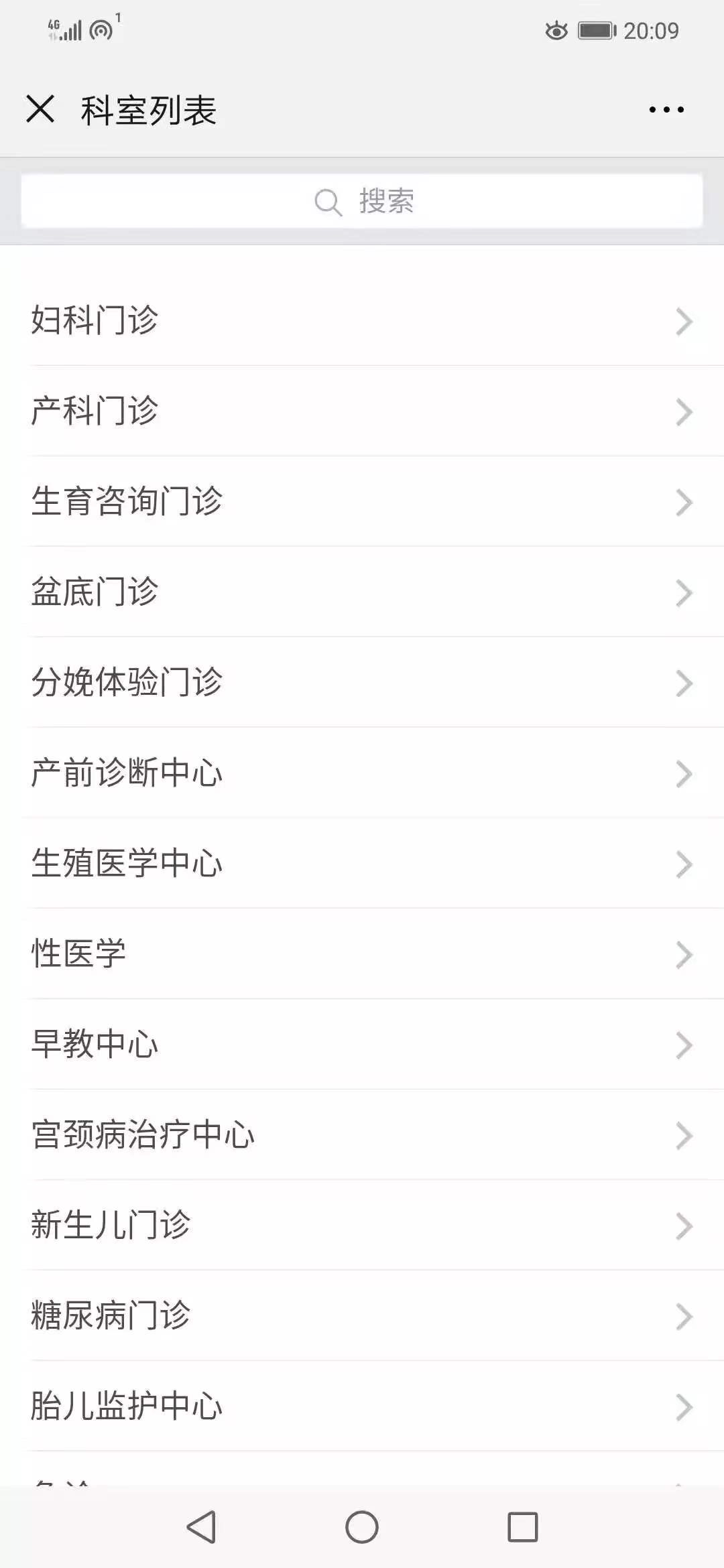Select the 性医学 row
The image size is (724, 1568).
coord(362,954)
